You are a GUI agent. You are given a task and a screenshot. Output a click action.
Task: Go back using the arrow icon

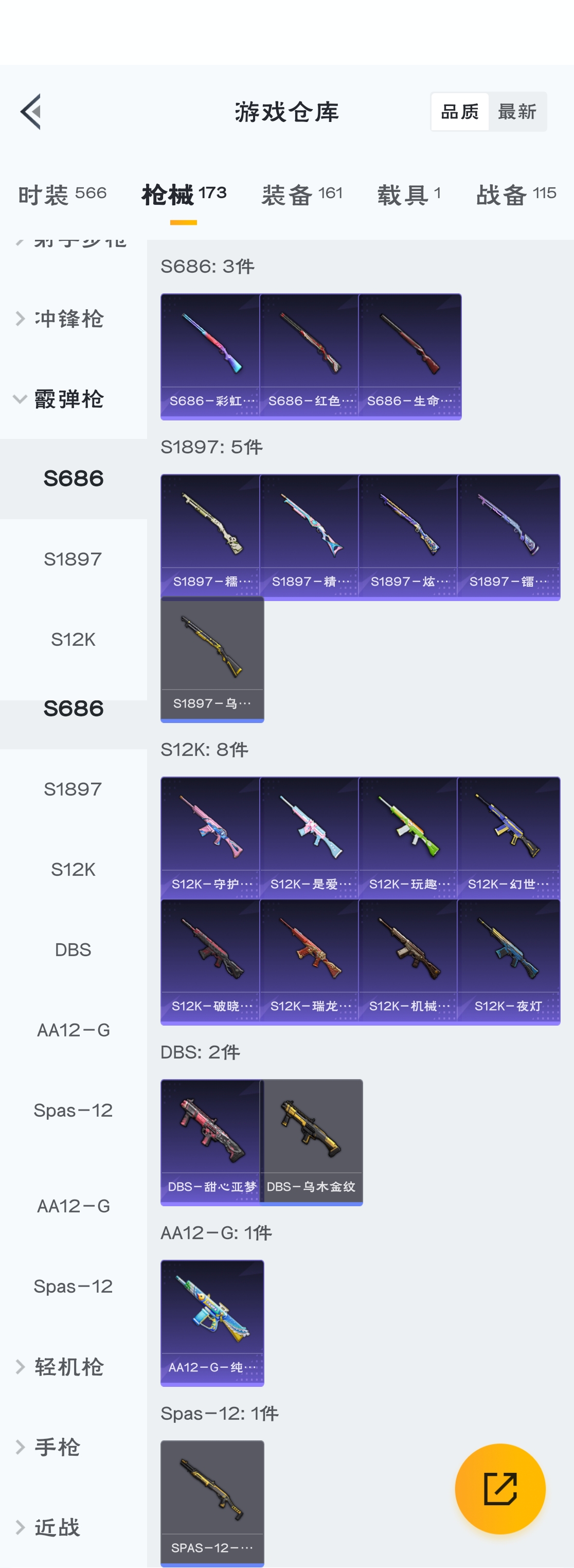pyautogui.click(x=30, y=112)
